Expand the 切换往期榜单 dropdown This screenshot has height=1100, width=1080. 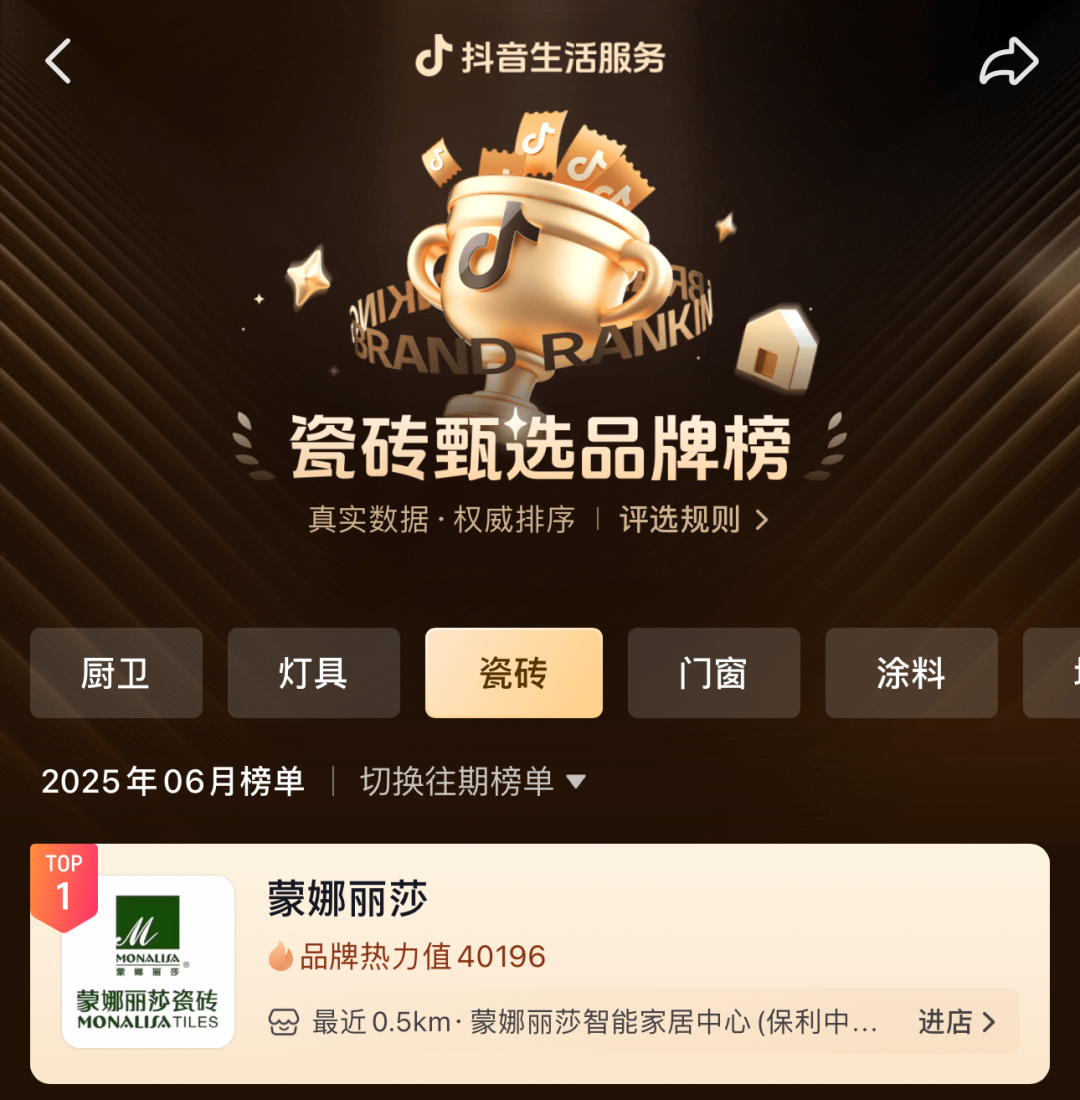click(x=472, y=781)
